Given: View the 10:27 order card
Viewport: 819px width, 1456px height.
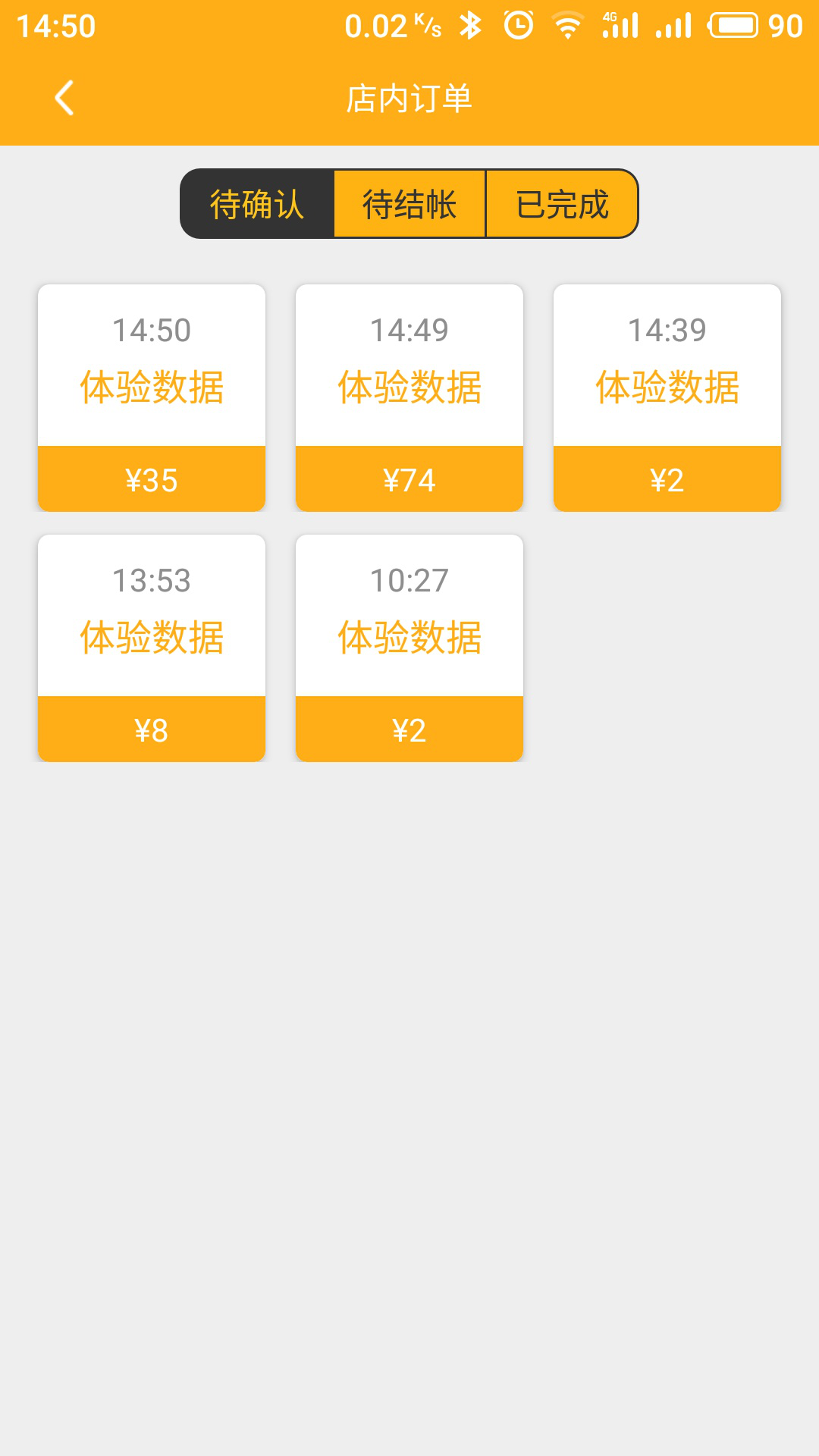Looking at the screenshot, I should (x=409, y=648).
